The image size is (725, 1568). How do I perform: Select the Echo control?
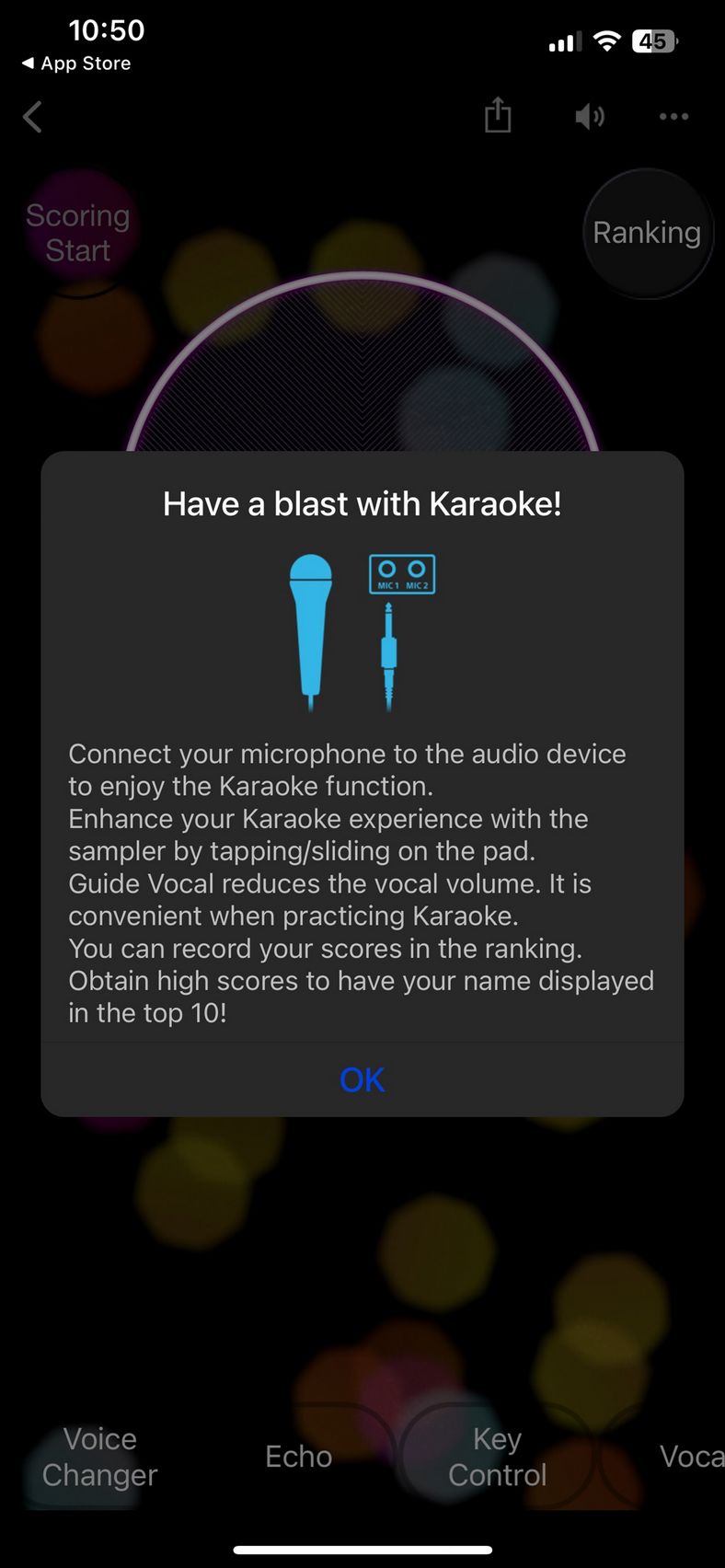[299, 1457]
